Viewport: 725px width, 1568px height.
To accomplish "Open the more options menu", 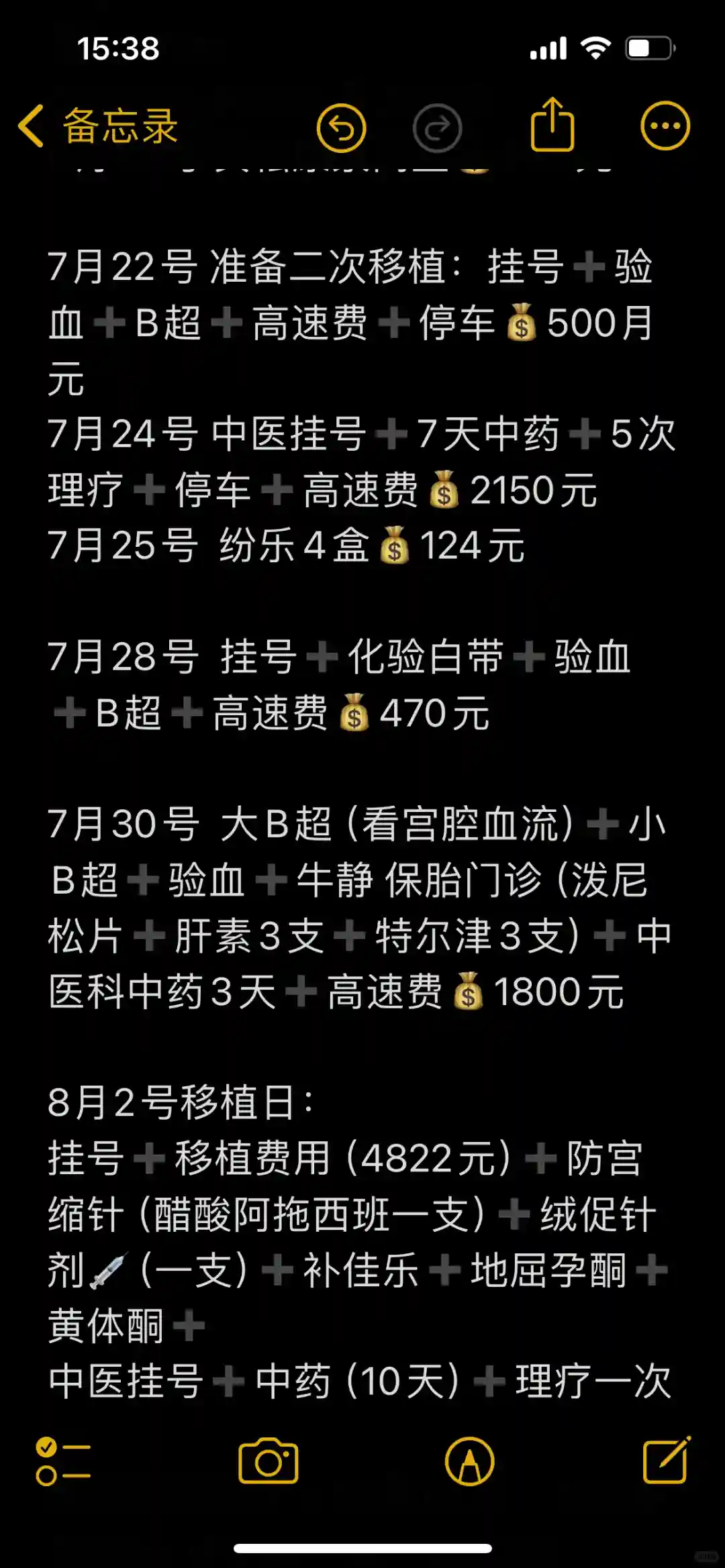I will [665, 126].
